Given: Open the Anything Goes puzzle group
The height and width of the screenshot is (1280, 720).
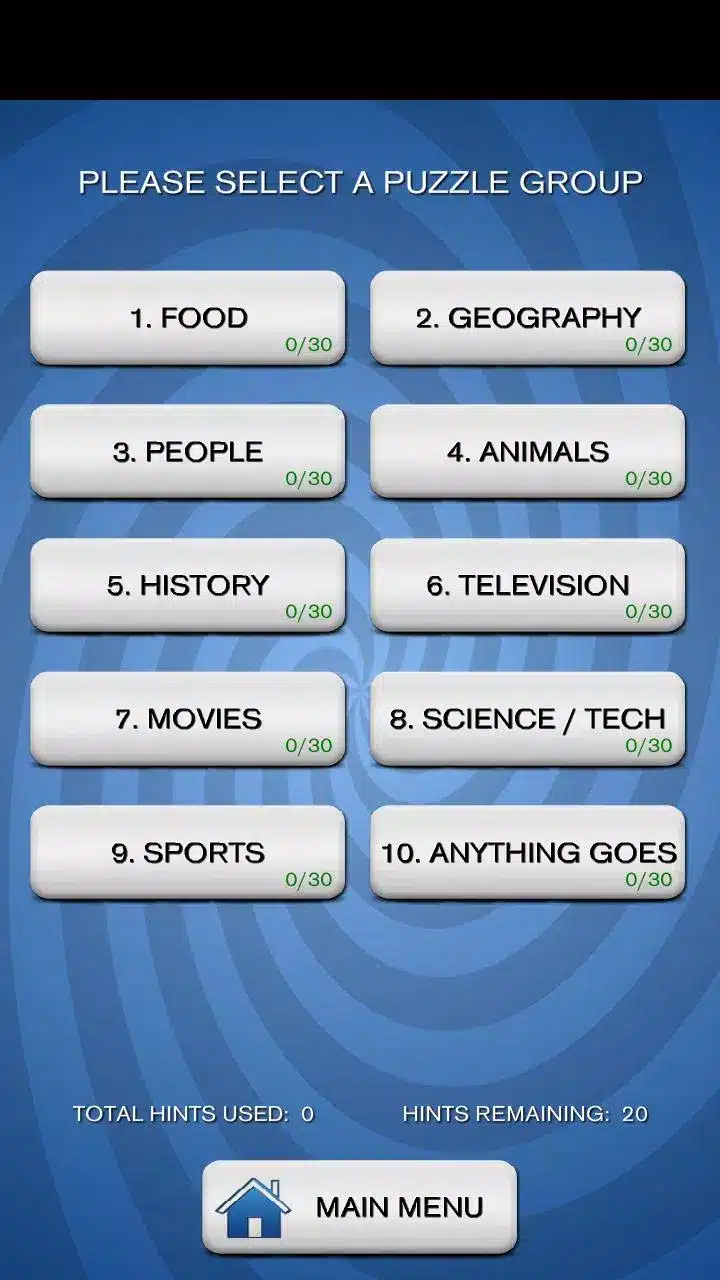Looking at the screenshot, I should (528, 853).
